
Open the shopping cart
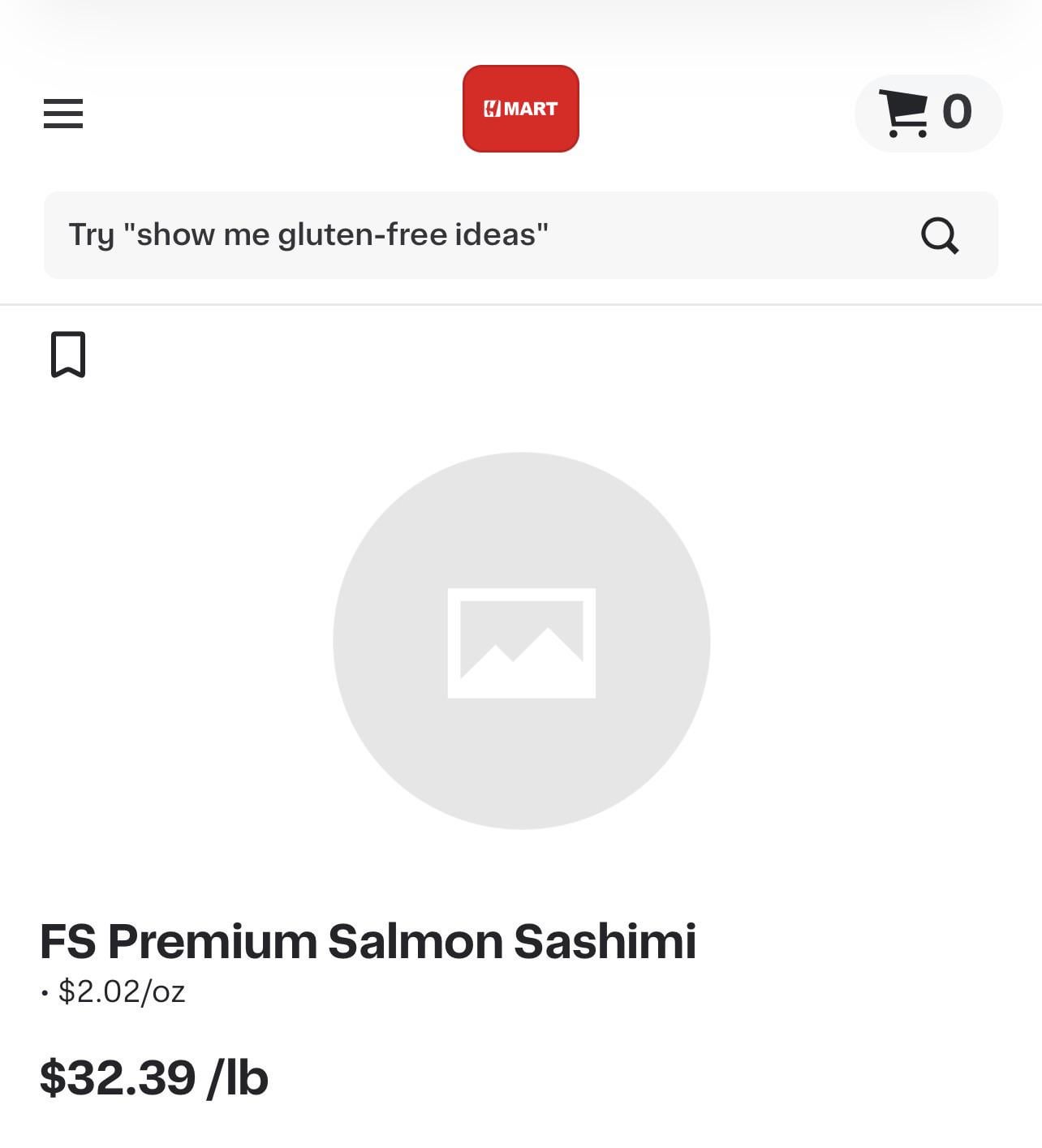pyautogui.click(x=928, y=113)
